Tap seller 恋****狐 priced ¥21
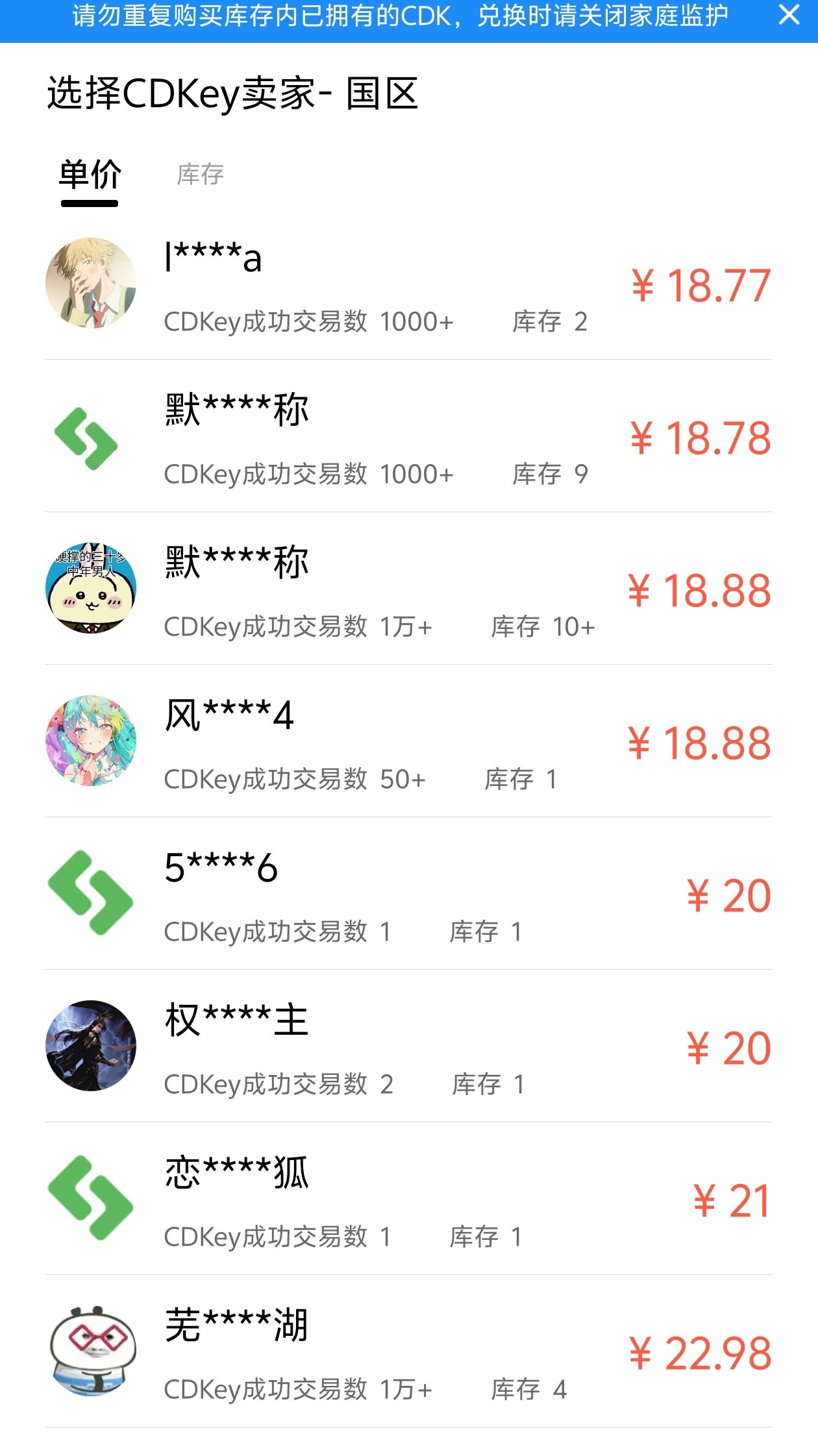The height and width of the screenshot is (1456, 818). [409, 1200]
